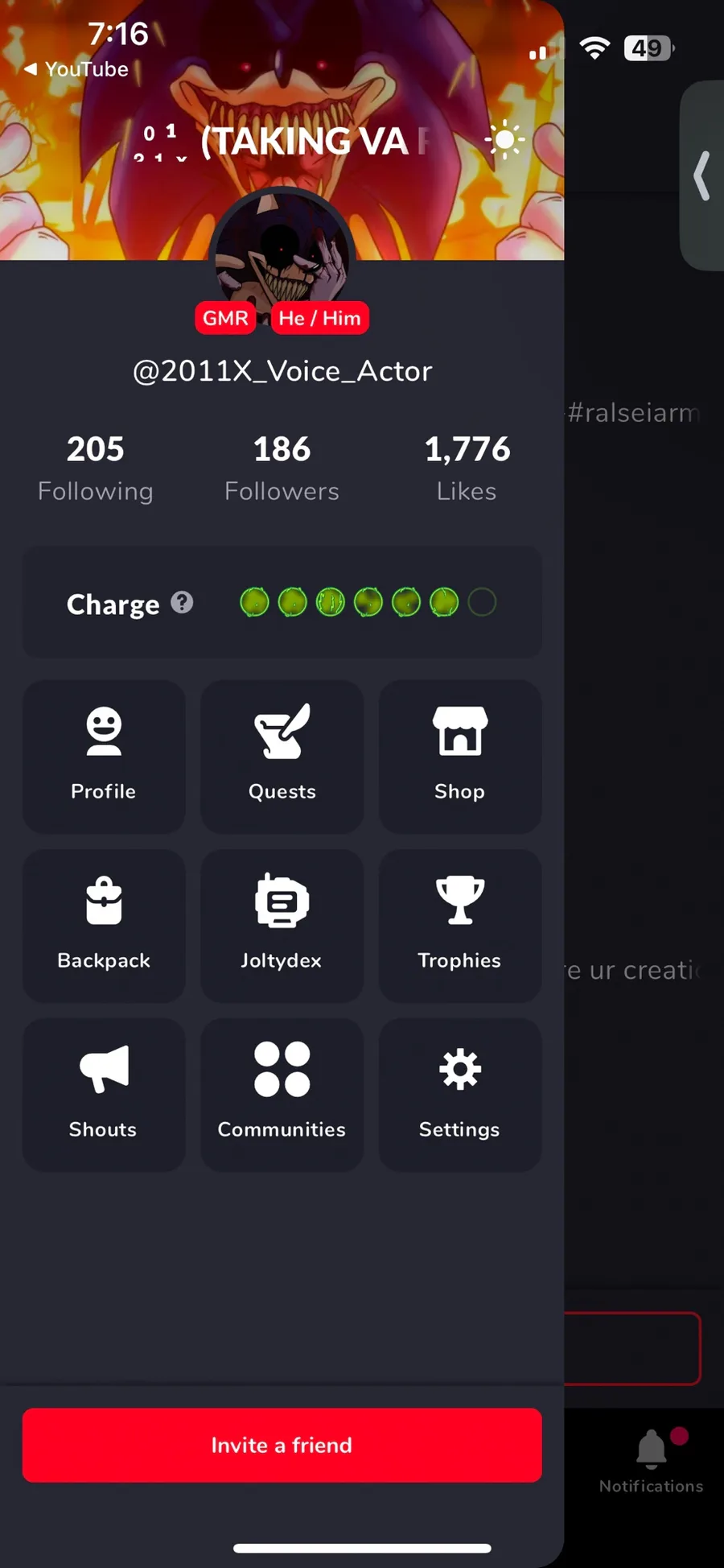Browse Communities

point(282,1095)
